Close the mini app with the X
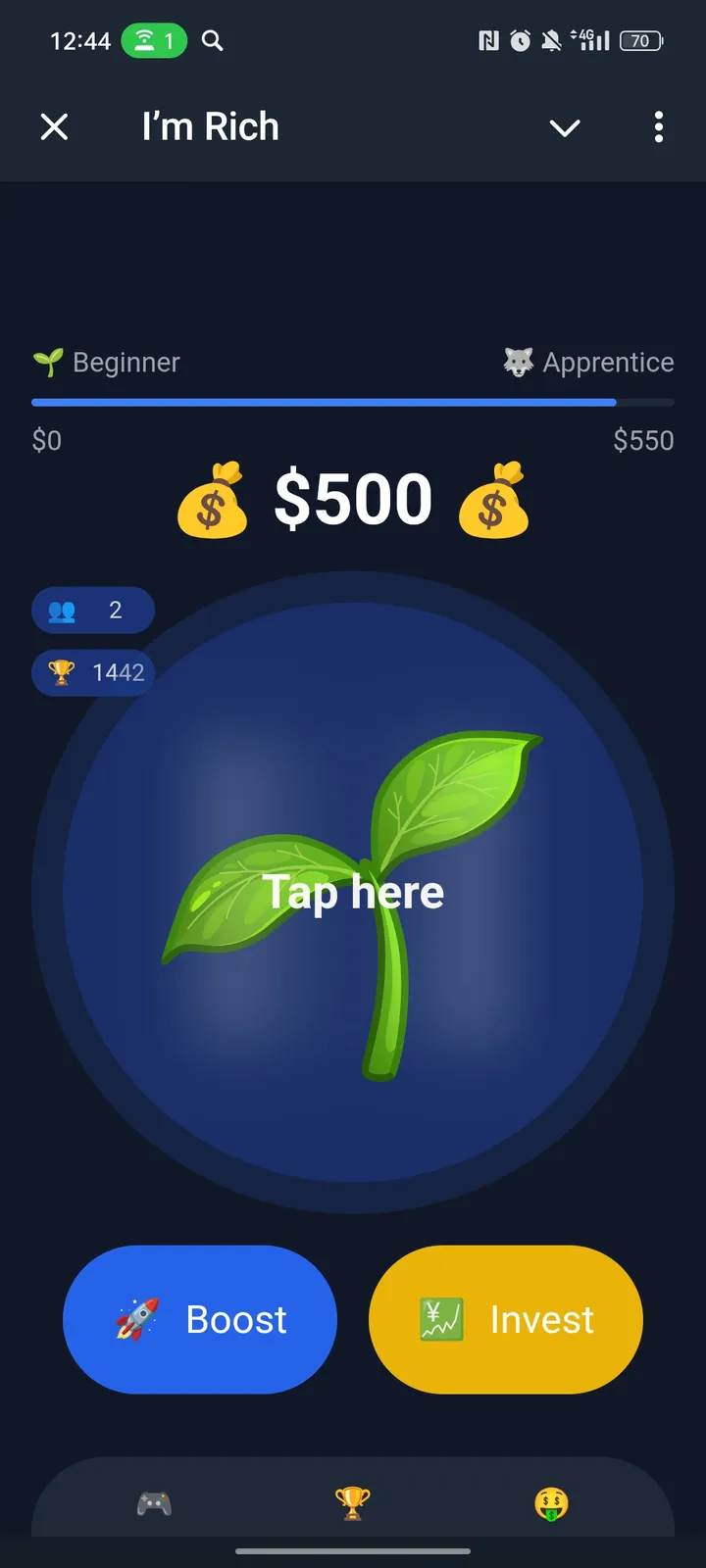 [x=55, y=126]
